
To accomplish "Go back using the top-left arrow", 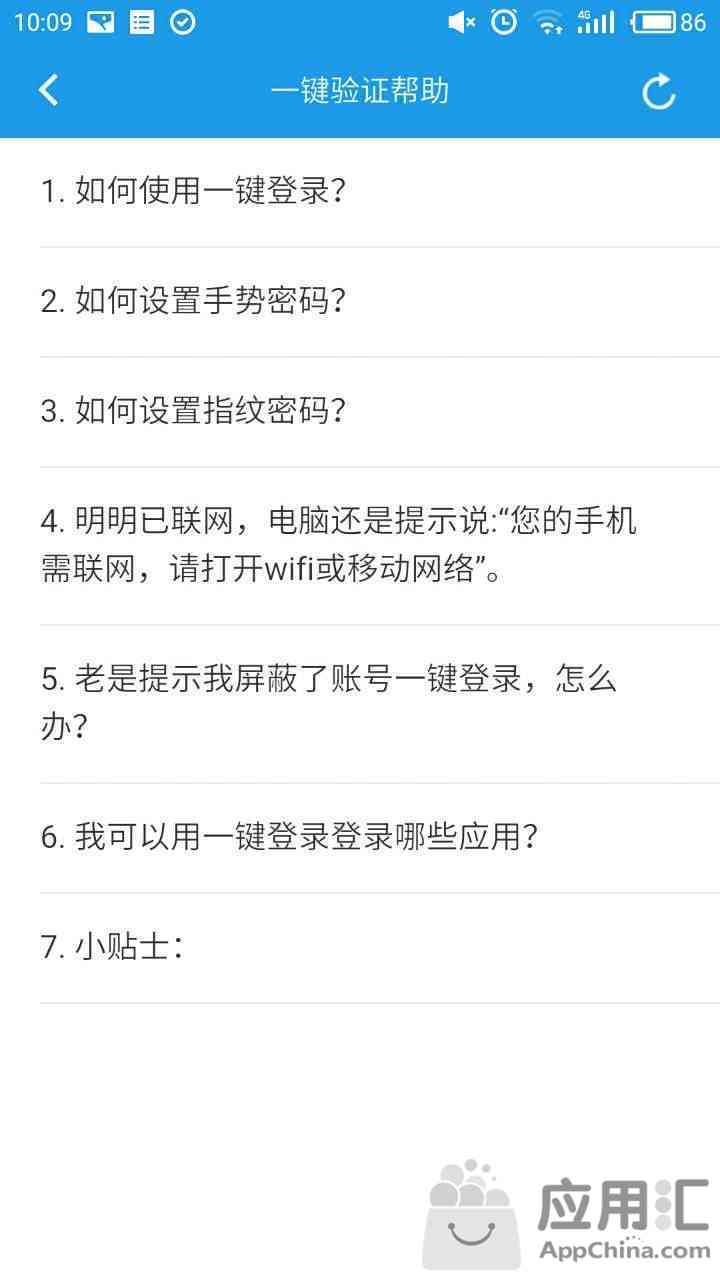I will pyautogui.click(x=48, y=91).
